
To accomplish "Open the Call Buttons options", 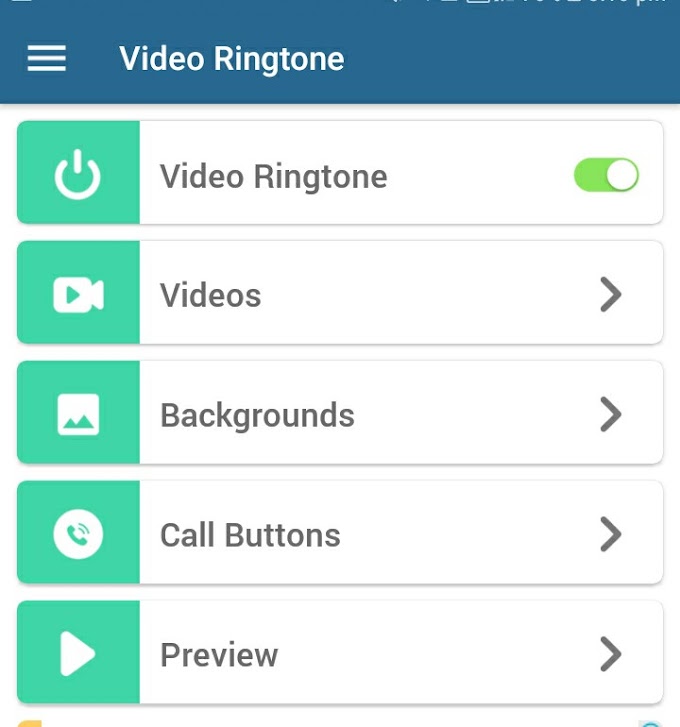I will point(340,534).
